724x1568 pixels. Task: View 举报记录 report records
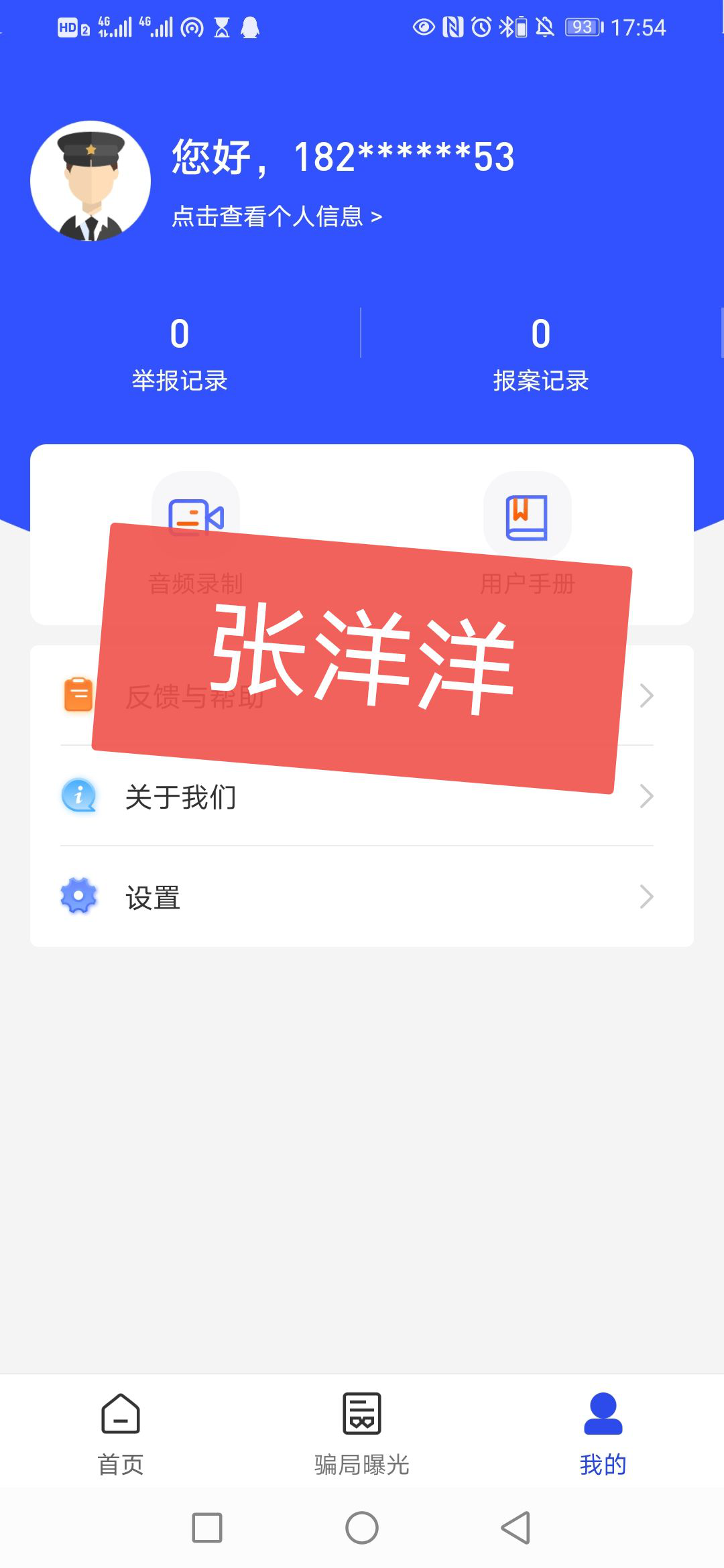point(180,353)
